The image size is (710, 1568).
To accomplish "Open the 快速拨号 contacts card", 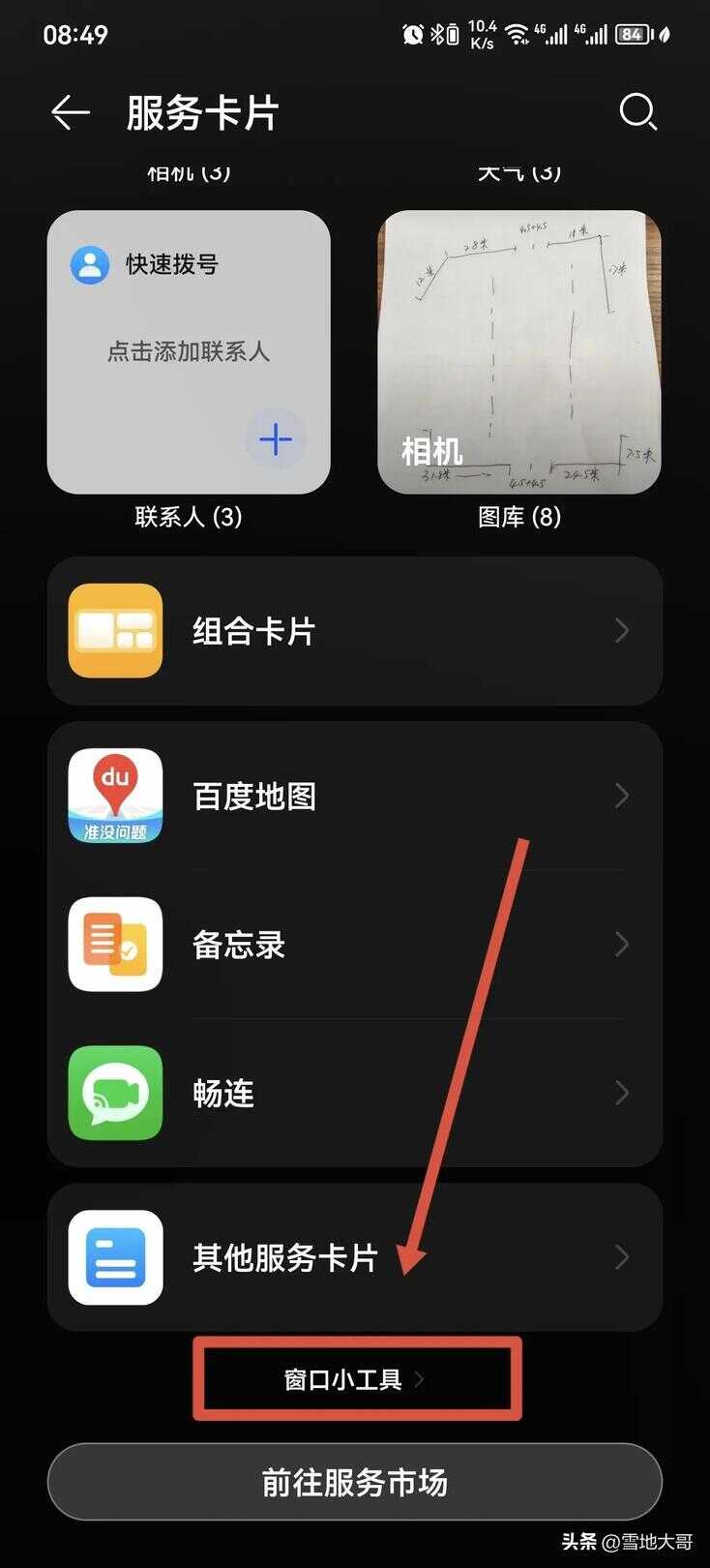I will pos(189,352).
